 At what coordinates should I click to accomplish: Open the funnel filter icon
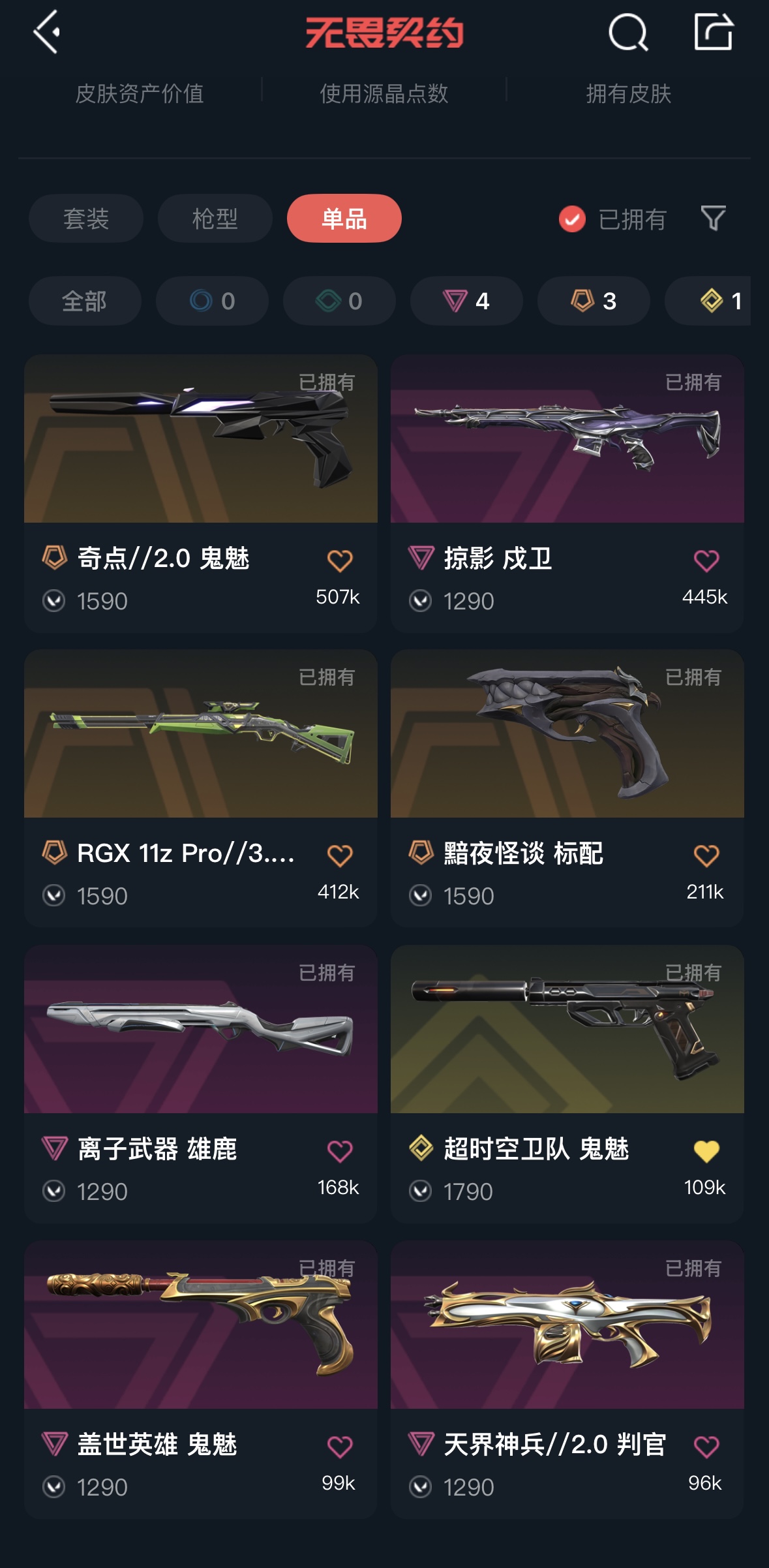pos(713,218)
